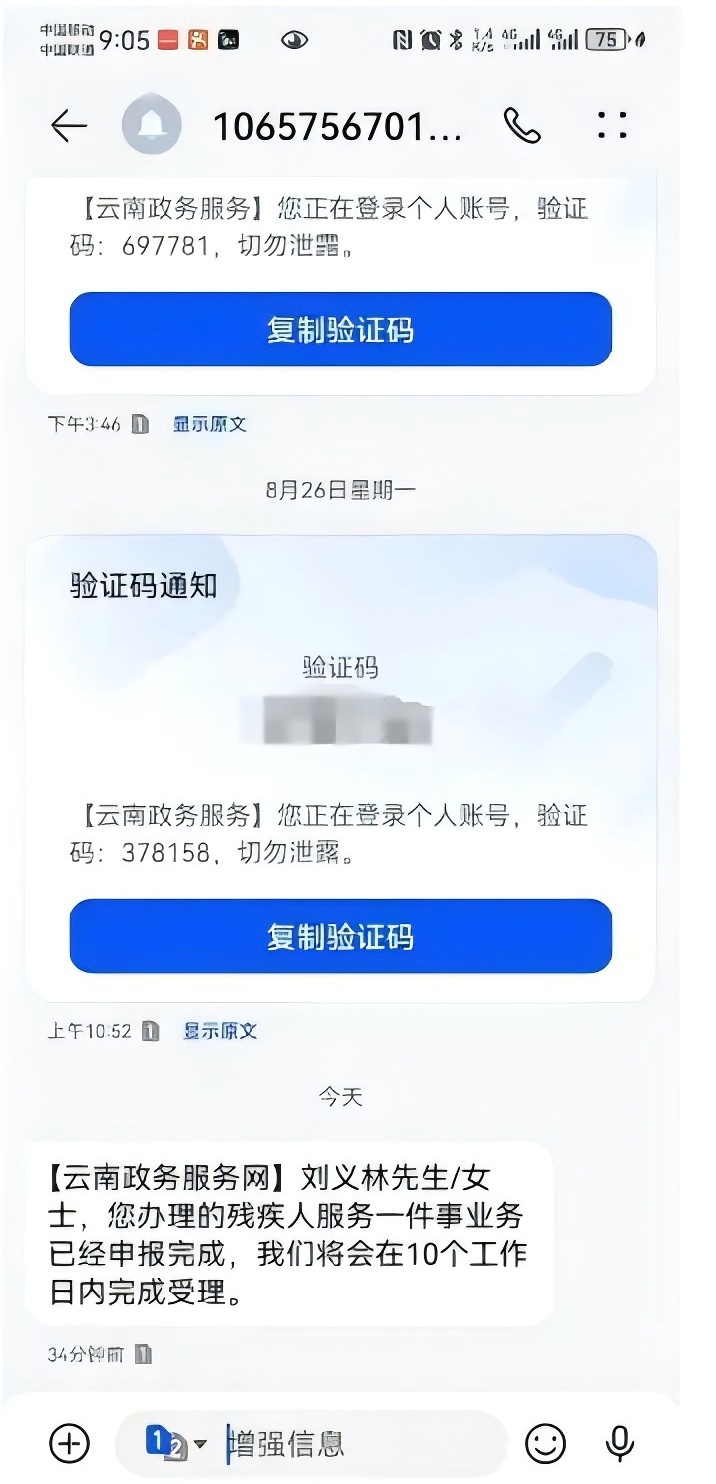This screenshot has width=716, height=1484.
Task: Open the plus attachment menu
Action: coord(69,1443)
